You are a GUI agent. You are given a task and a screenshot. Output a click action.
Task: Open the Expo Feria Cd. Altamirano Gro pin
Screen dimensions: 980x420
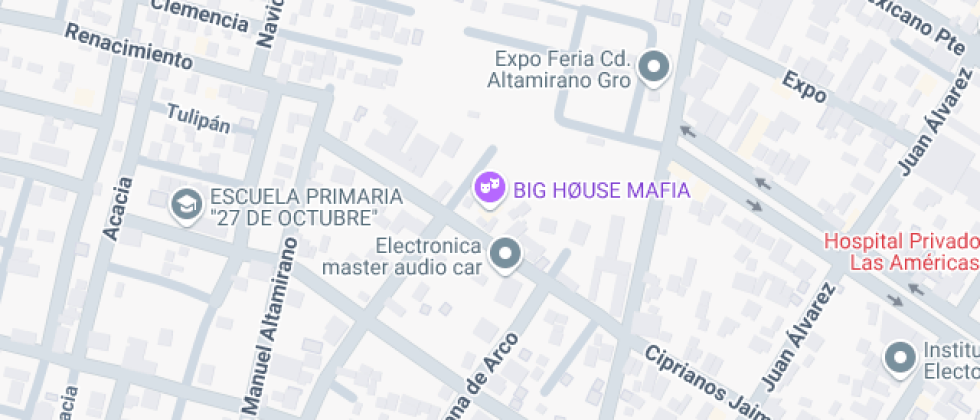tap(655, 67)
